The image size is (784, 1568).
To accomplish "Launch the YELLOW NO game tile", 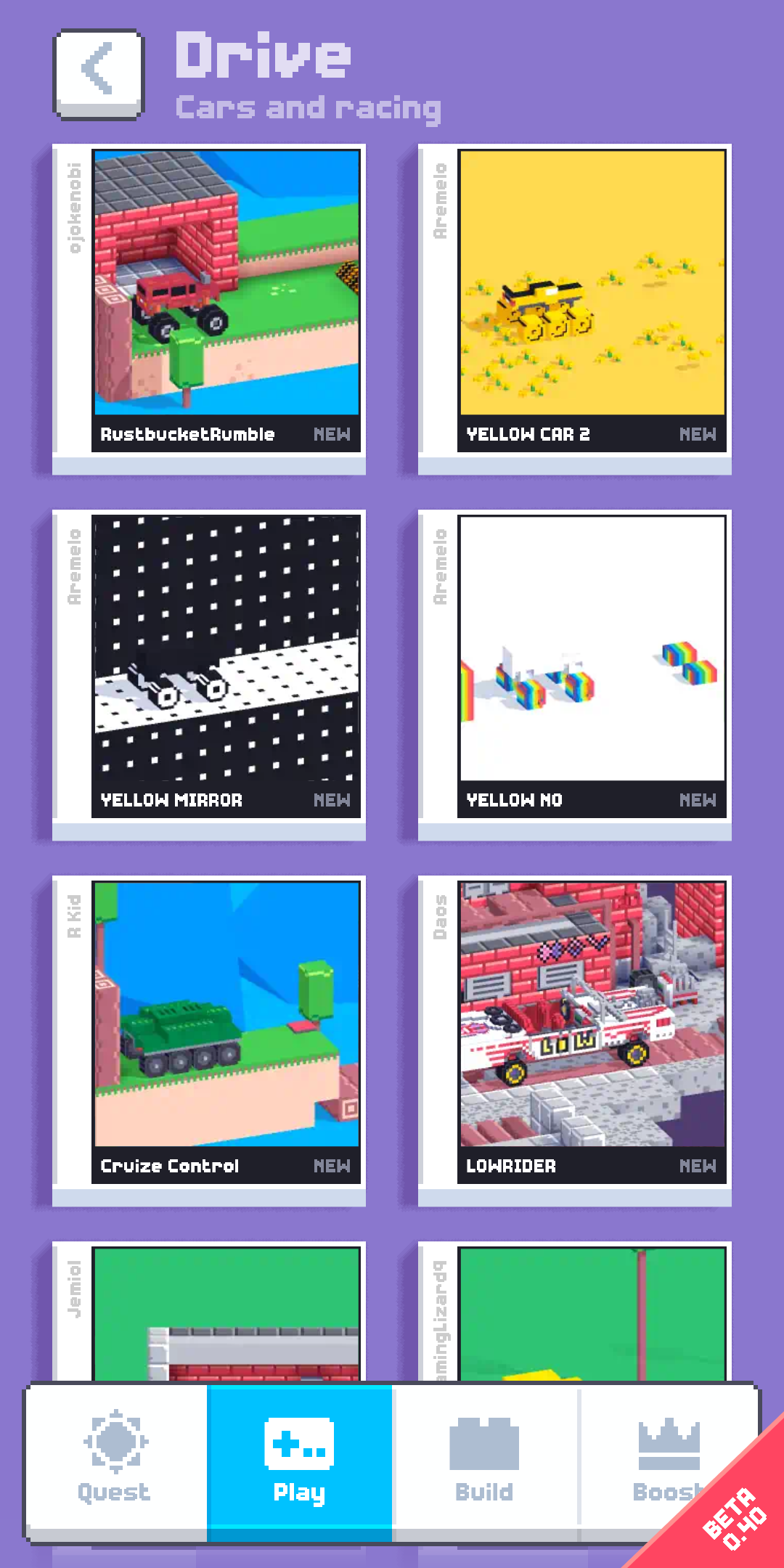I will (575, 675).
